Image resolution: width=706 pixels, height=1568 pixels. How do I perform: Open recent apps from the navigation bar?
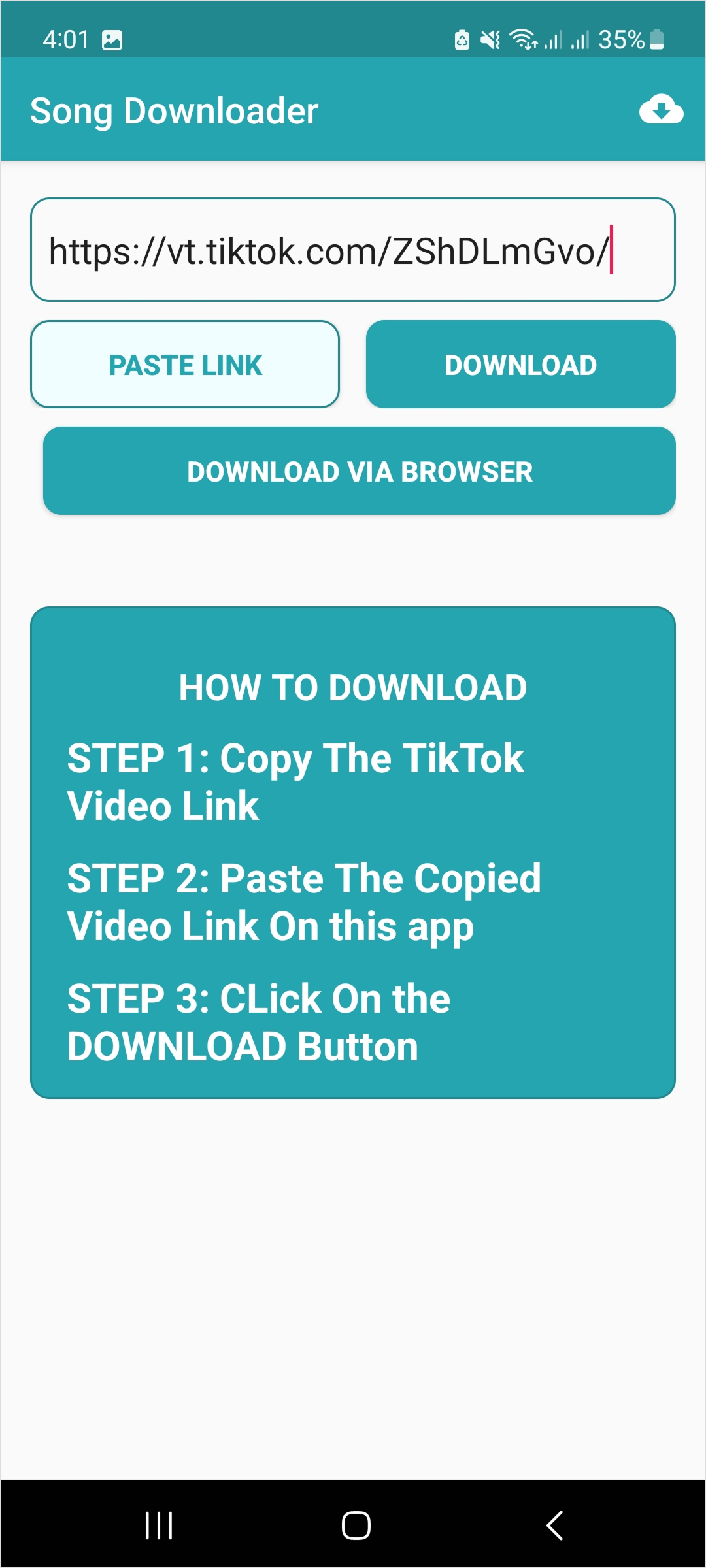point(159,1526)
